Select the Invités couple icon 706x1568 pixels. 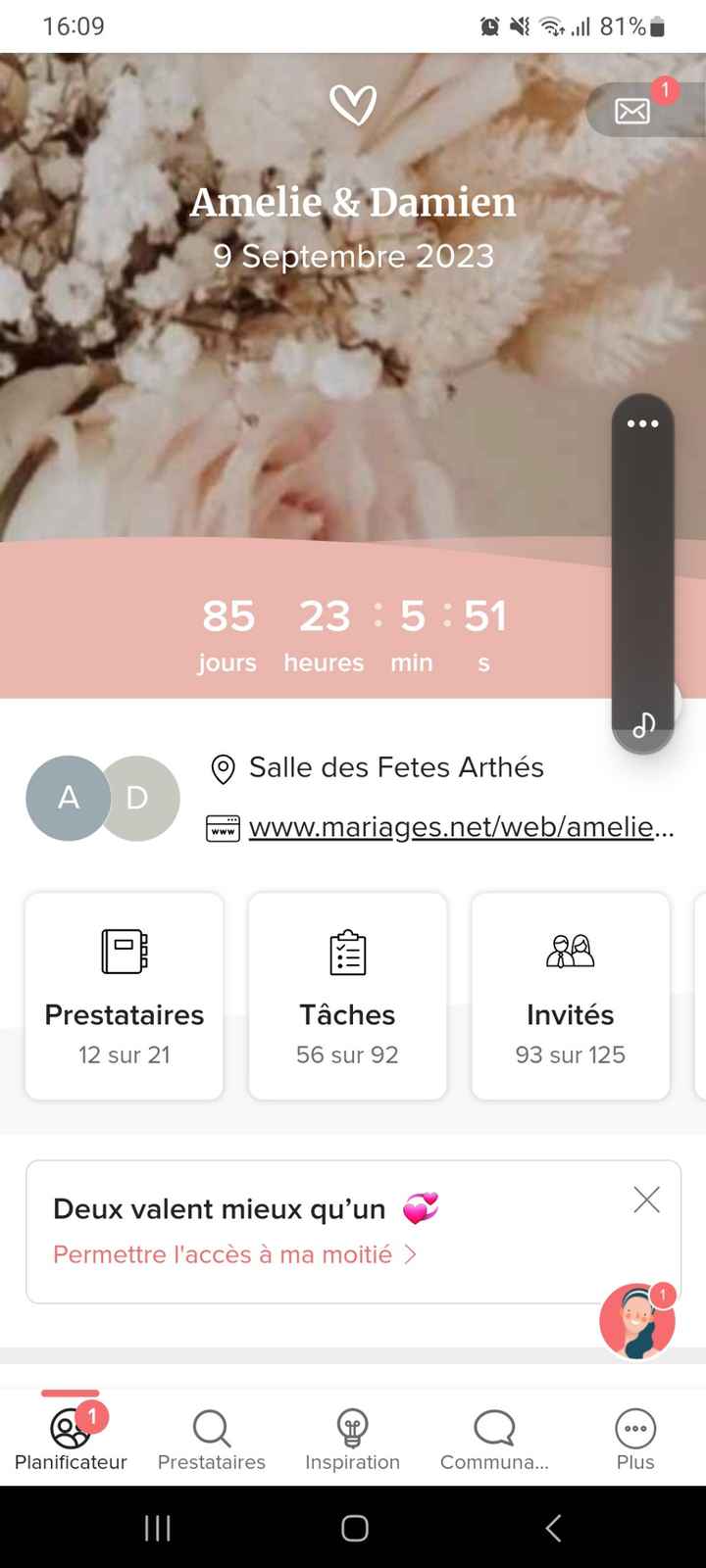[x=570, y=949]
